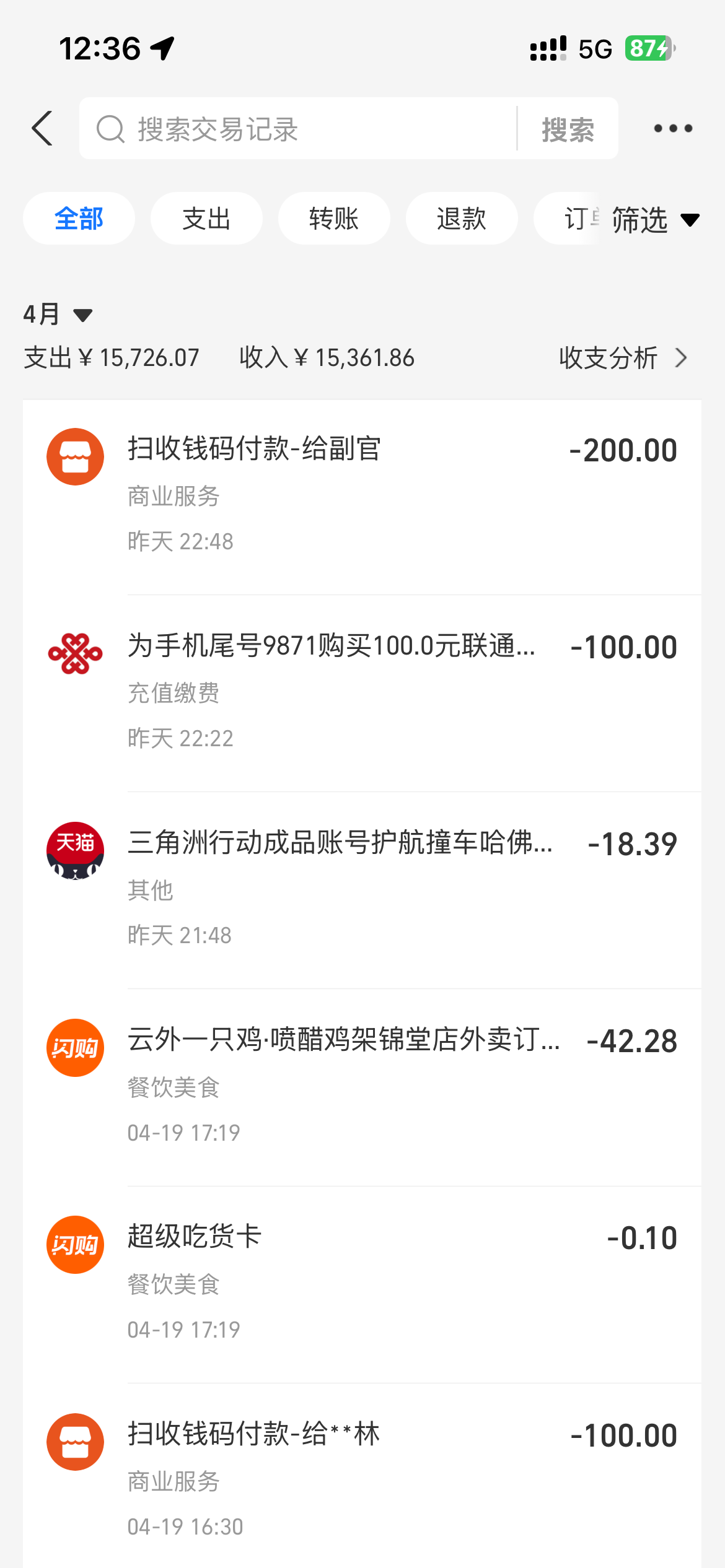Tap the 搜索交易记录 search field
The image size is (725, 1568).
point(297,129)
